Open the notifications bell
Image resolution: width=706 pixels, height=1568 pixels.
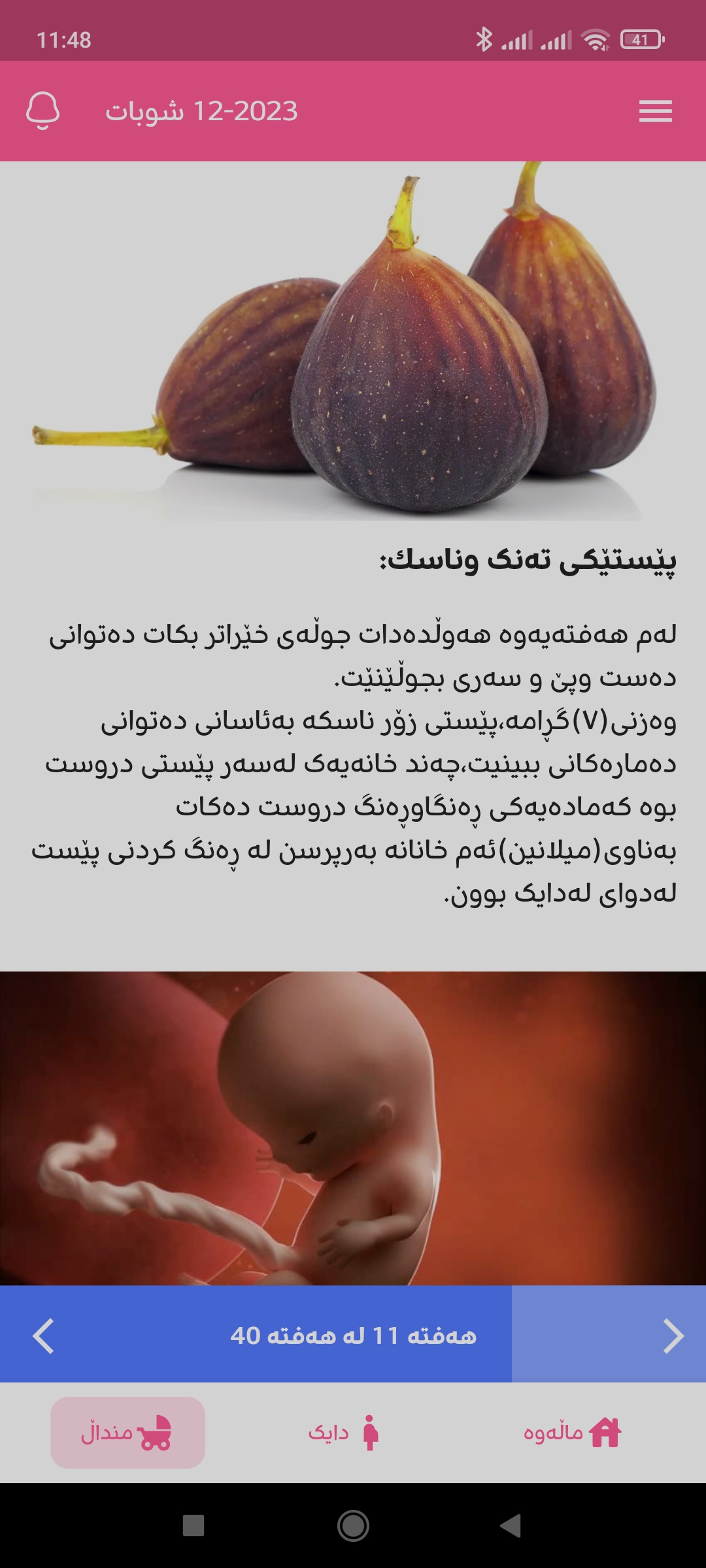(43, 111)
